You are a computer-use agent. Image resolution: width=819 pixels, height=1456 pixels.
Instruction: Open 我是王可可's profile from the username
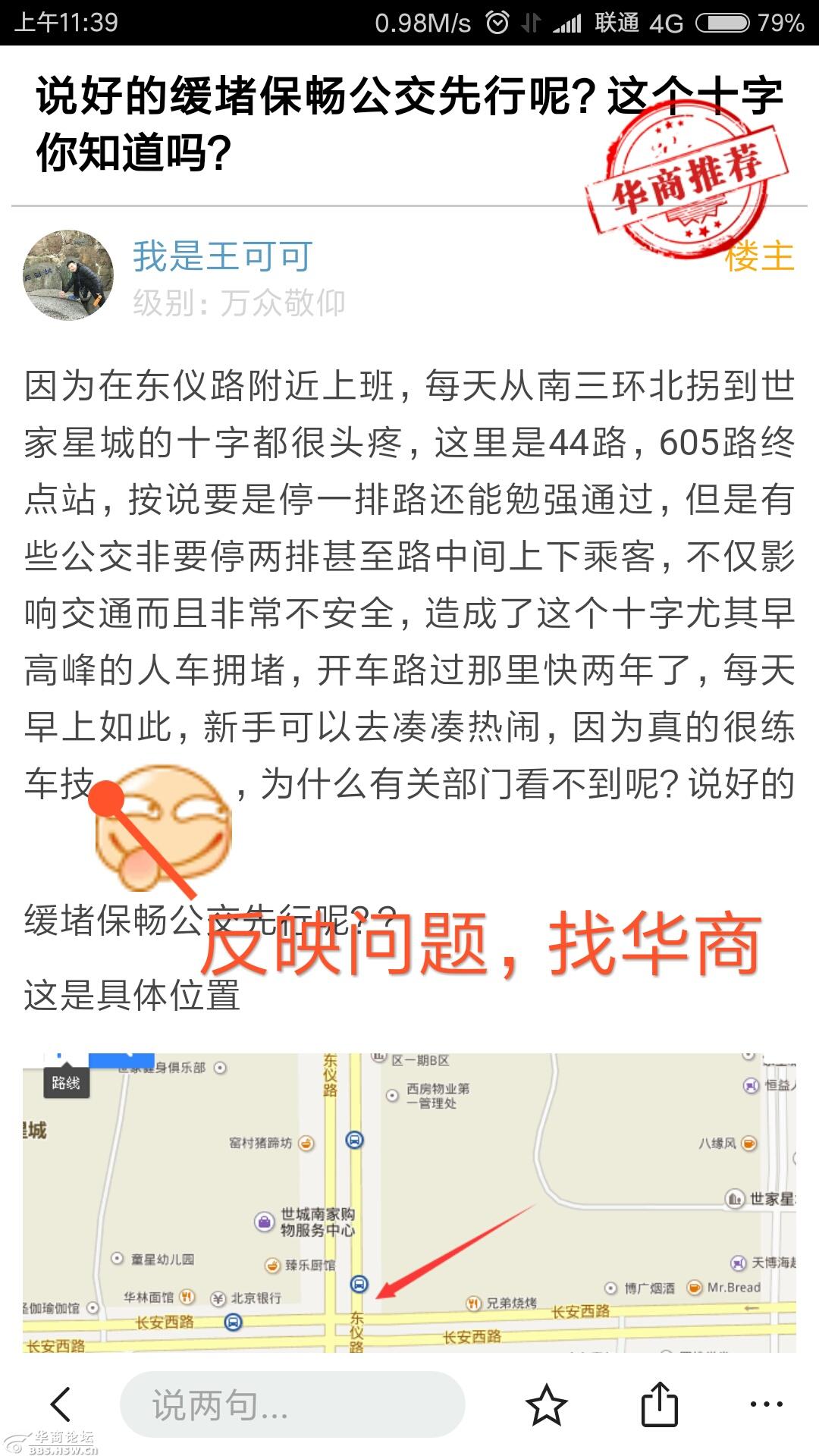tap(222, 256)
